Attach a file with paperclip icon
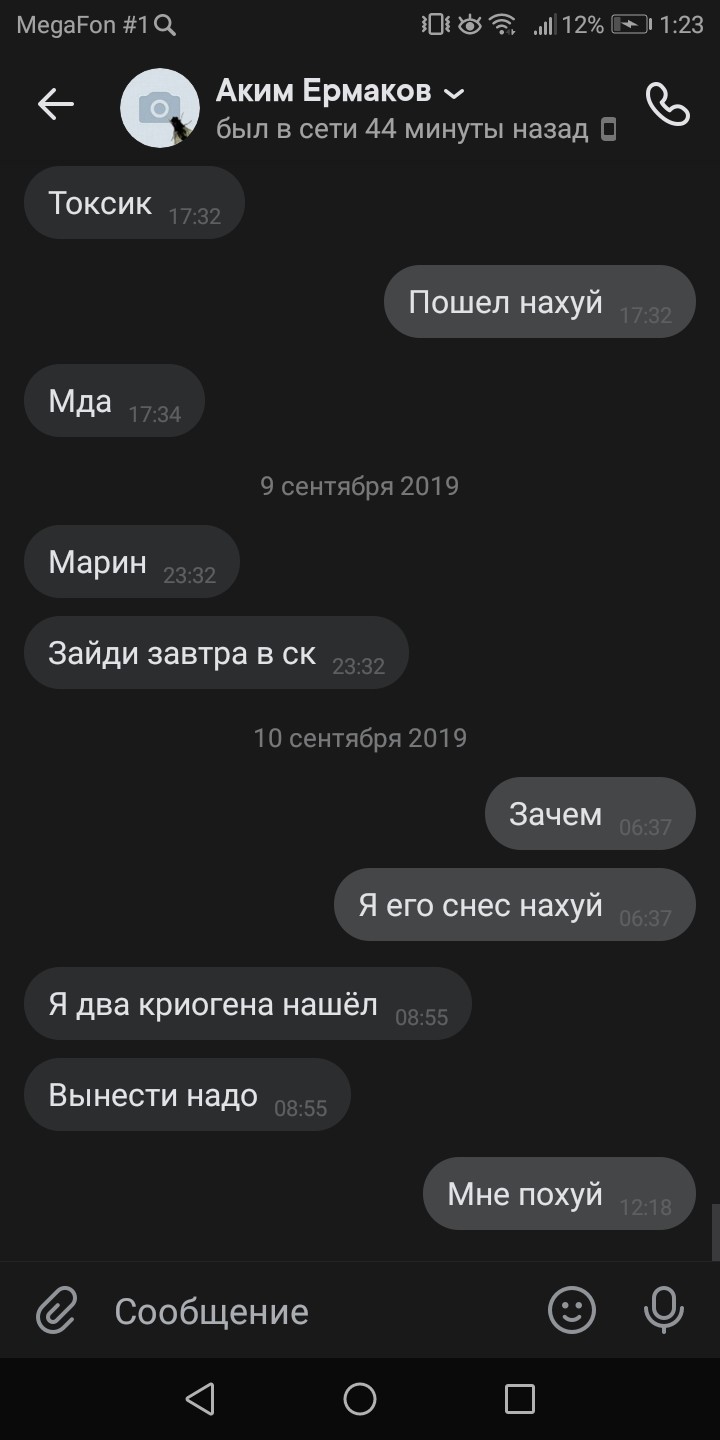720x1440 pixels. coord(57,1310)
